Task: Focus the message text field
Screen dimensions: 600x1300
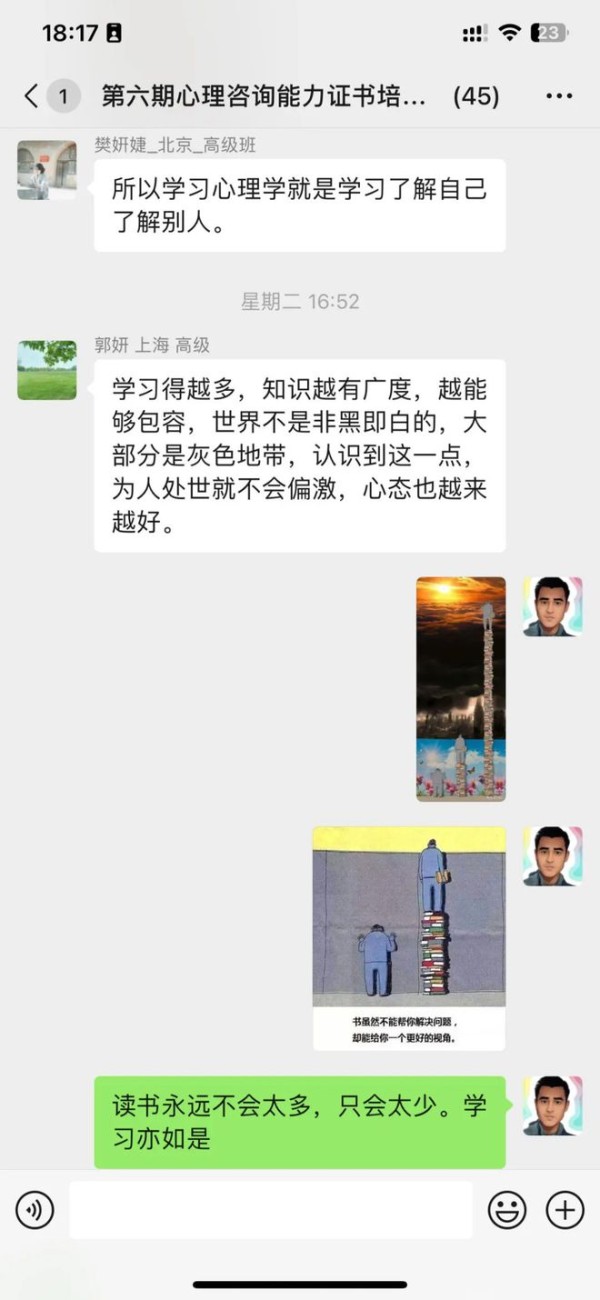Action: 271,1210
